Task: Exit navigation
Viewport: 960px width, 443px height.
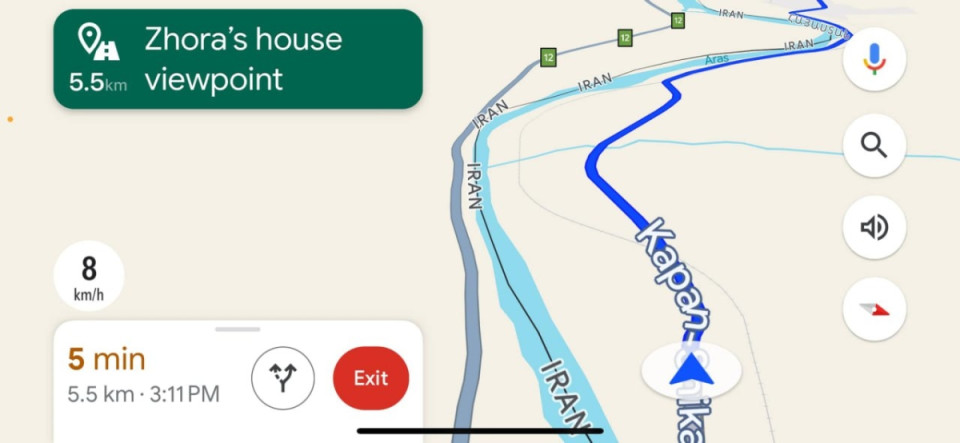Action: coord(370,379)
